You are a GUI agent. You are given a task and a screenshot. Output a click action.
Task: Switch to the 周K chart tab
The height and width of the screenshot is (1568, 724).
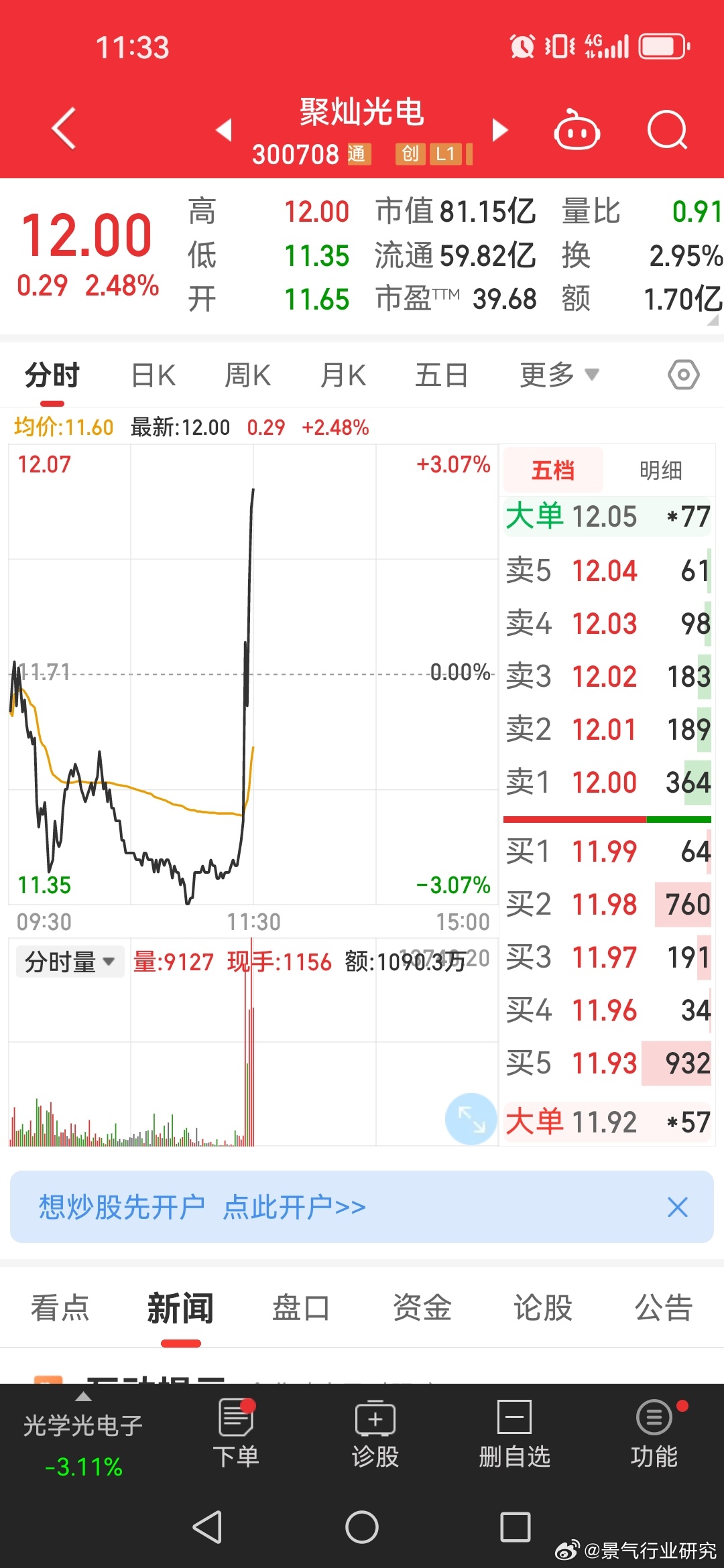(247, 375)
